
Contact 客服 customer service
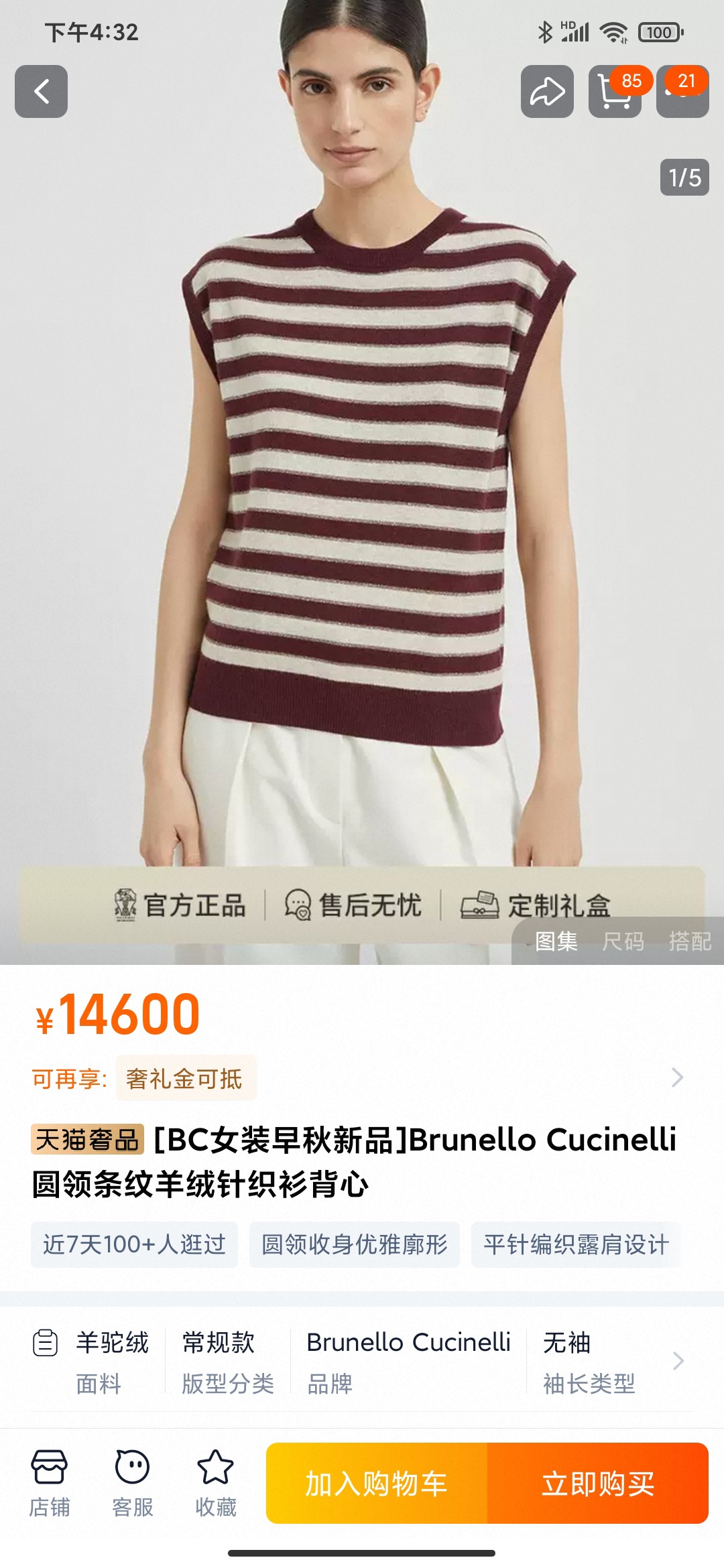point(132,1483)
